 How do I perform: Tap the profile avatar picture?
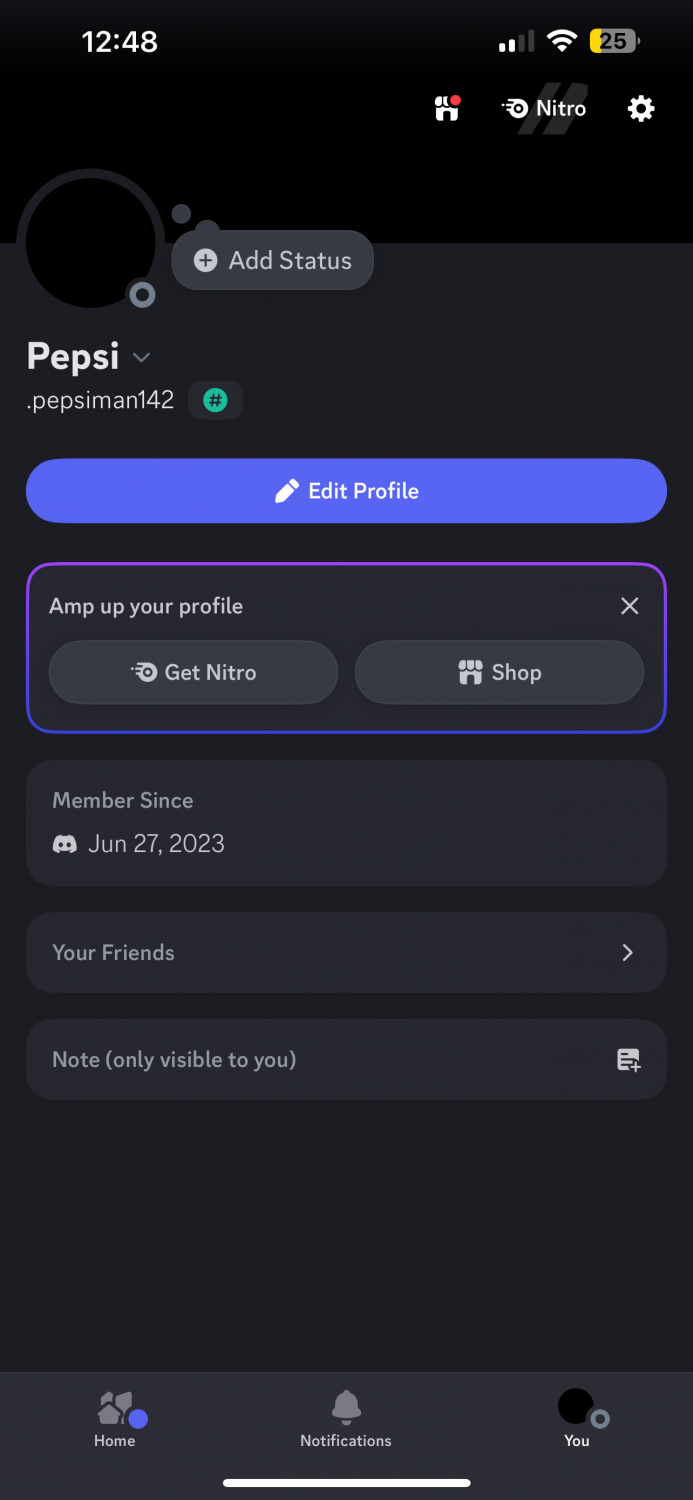pyautogui.click(x=90, y=242)
